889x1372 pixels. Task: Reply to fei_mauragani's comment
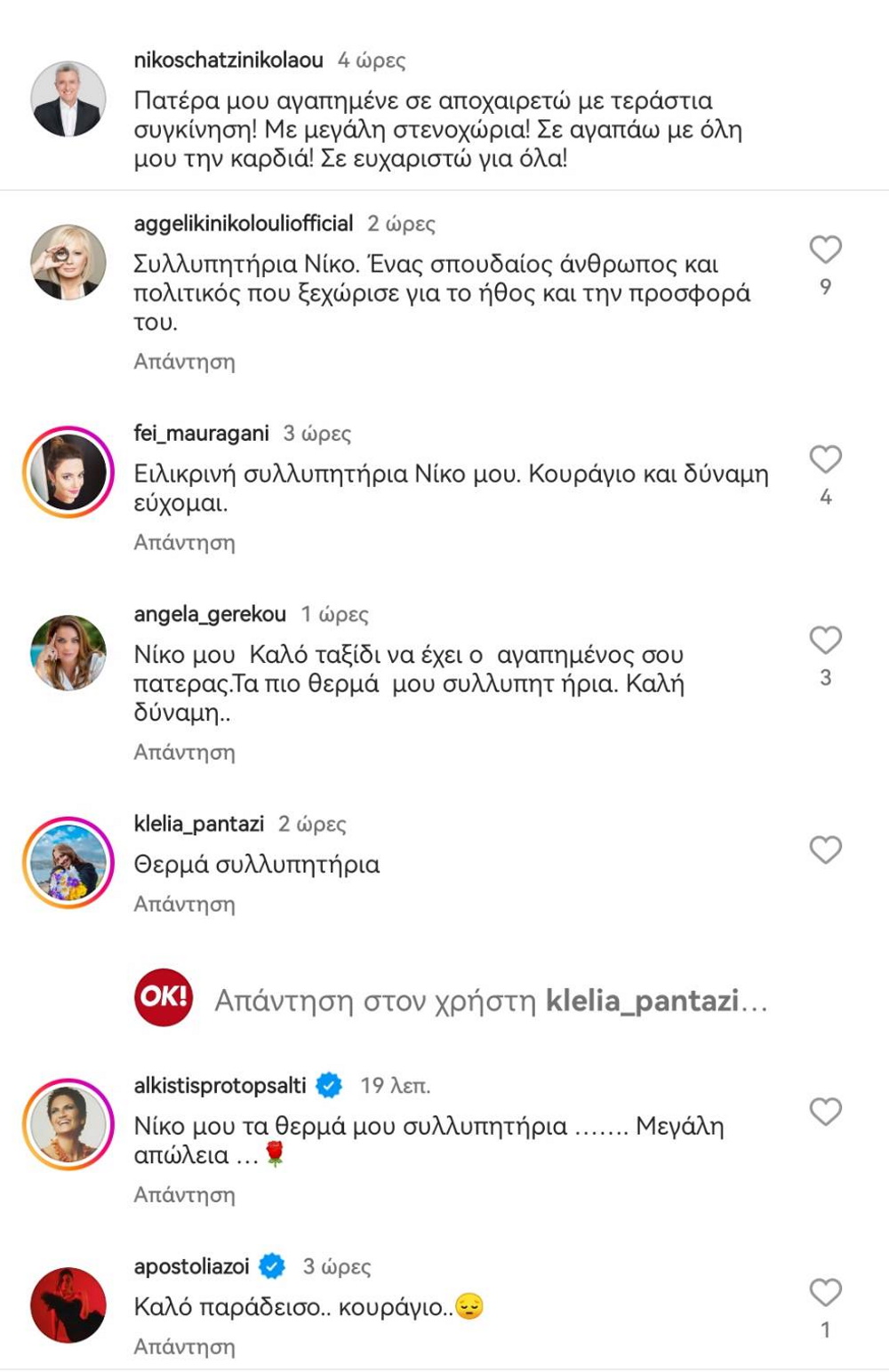click(184, 542)
